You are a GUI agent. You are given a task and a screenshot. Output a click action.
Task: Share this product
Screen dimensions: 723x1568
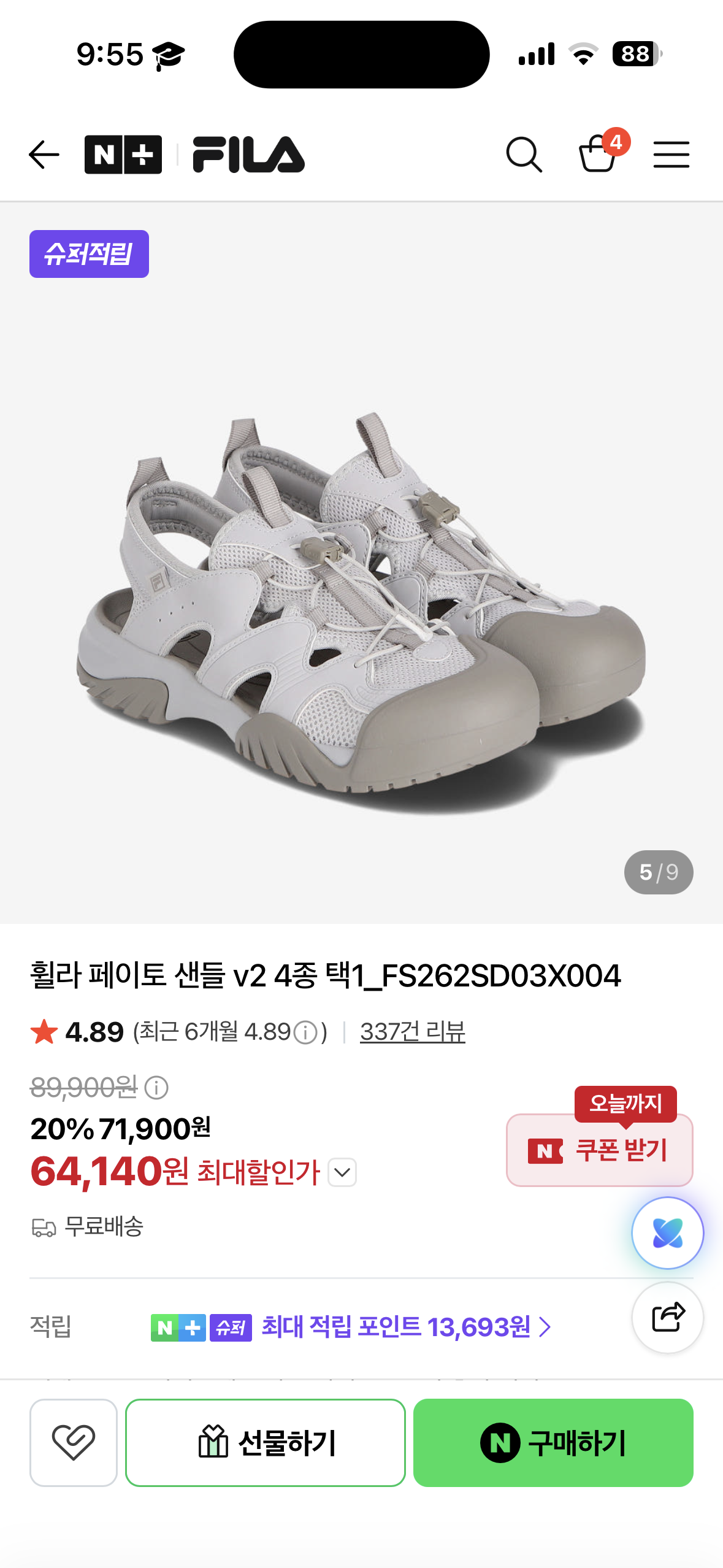(668, 1317)
